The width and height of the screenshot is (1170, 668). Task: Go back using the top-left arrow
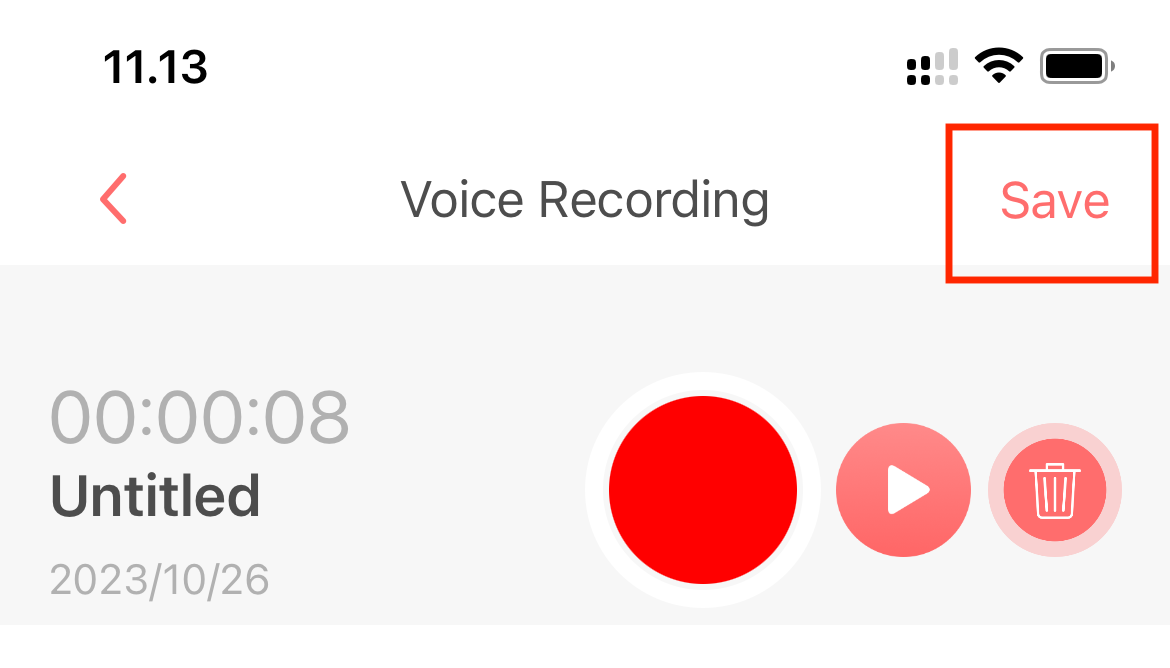click(113, 198)
